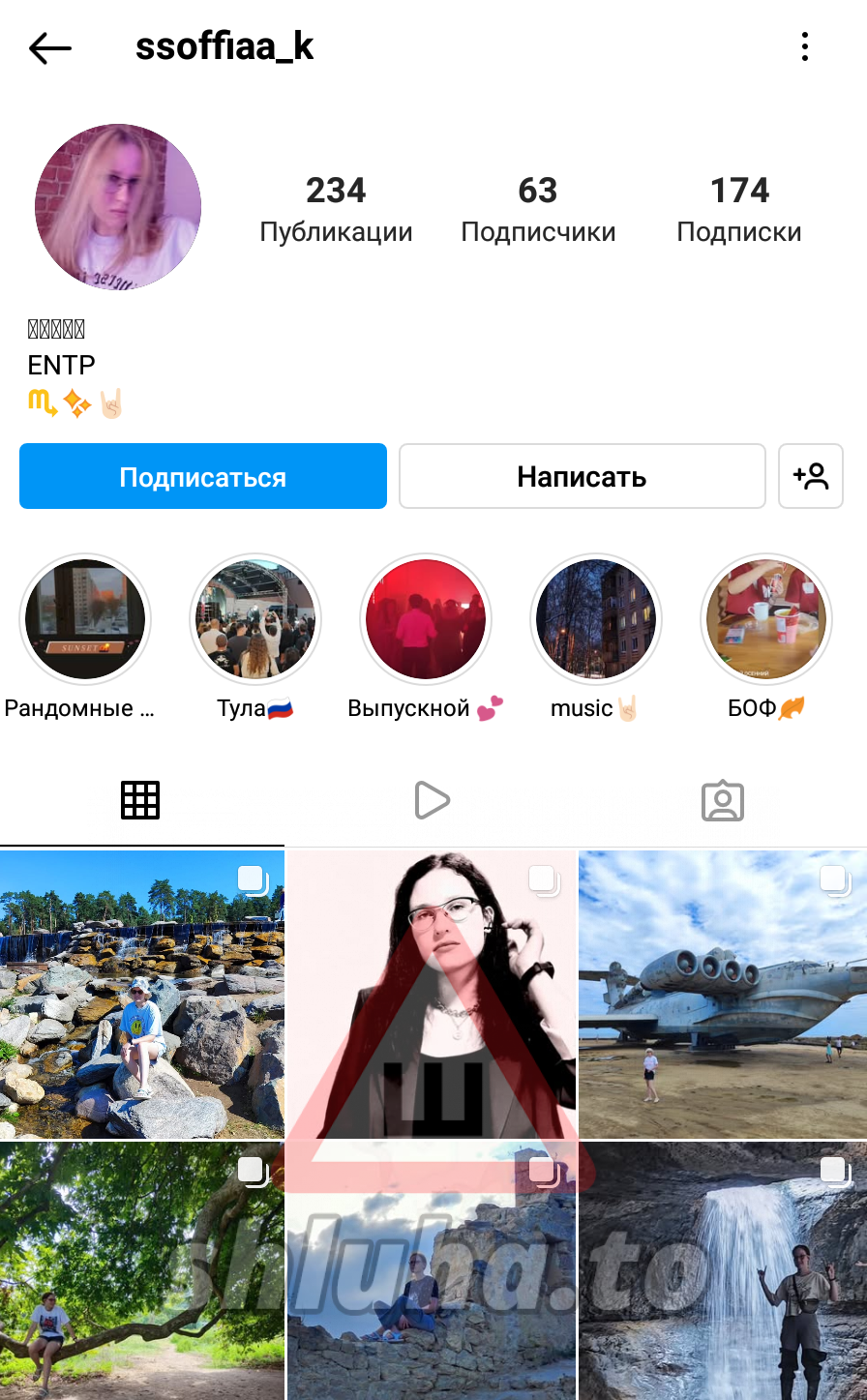Open the Рандомные story highlight
Viewport: 867px width, 1400px height.
[85, 619]
